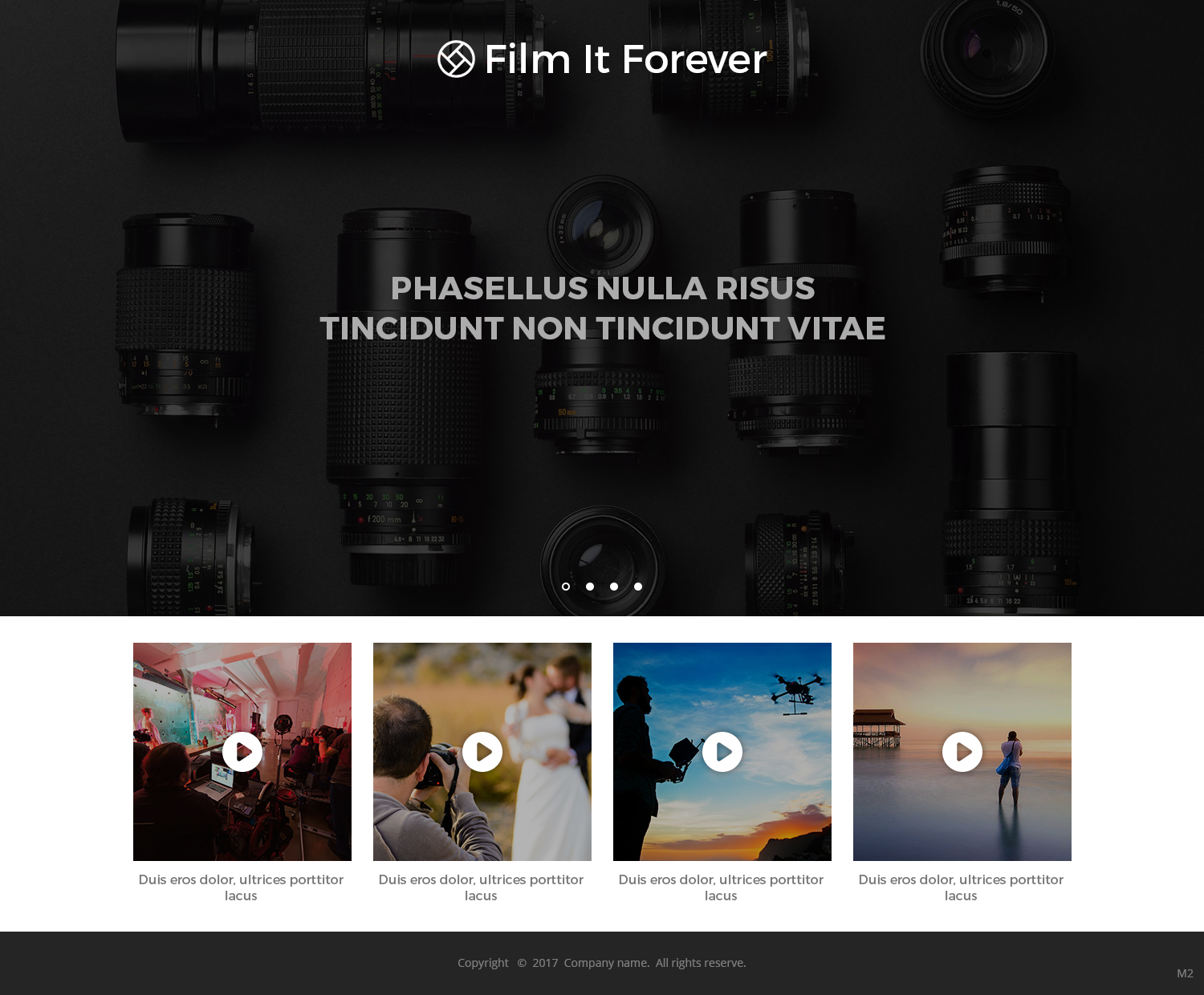
Task: Select the third slider dot
Action: (x=614, y=587)
